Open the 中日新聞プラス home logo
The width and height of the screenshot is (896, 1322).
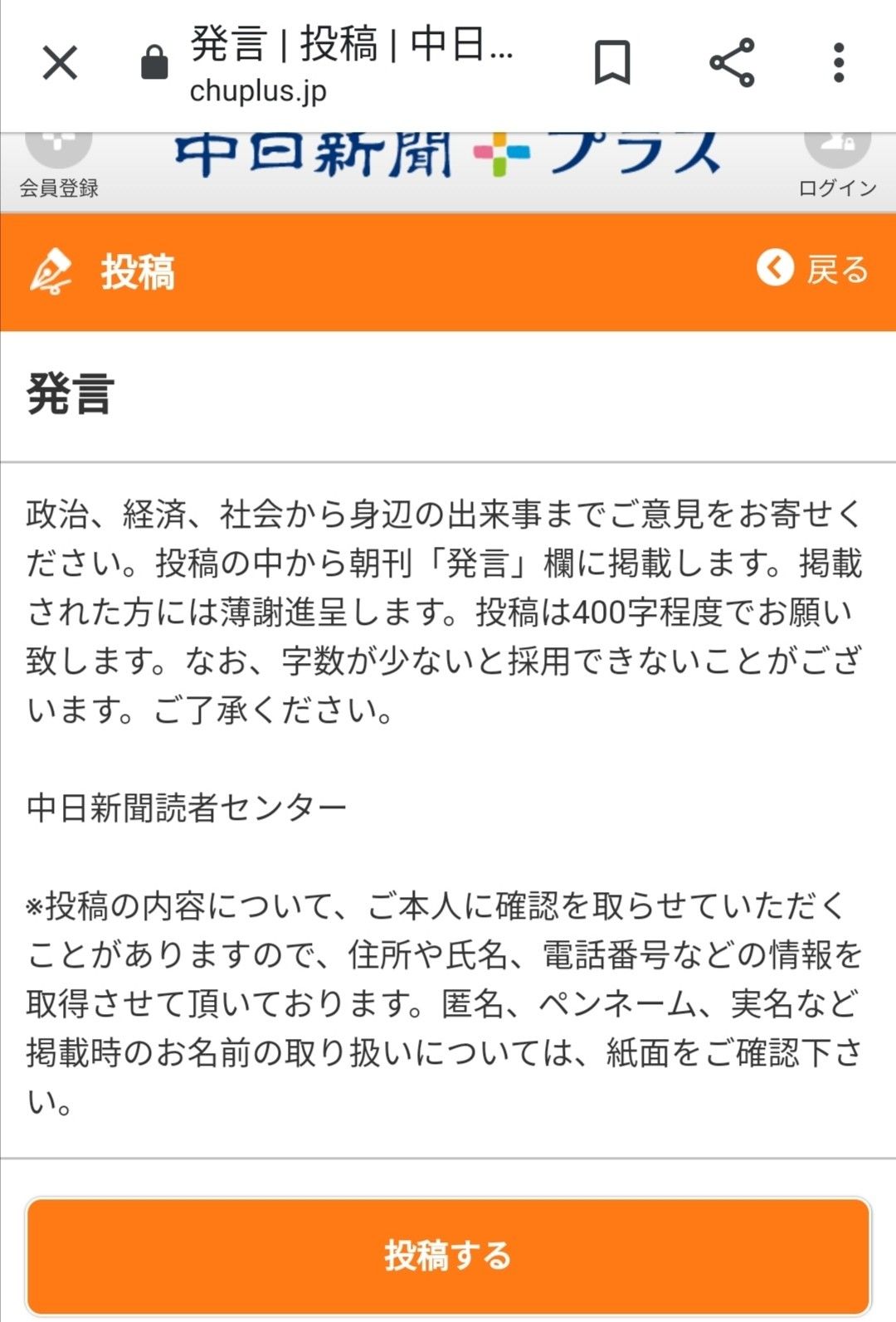(x=446, y=154)
